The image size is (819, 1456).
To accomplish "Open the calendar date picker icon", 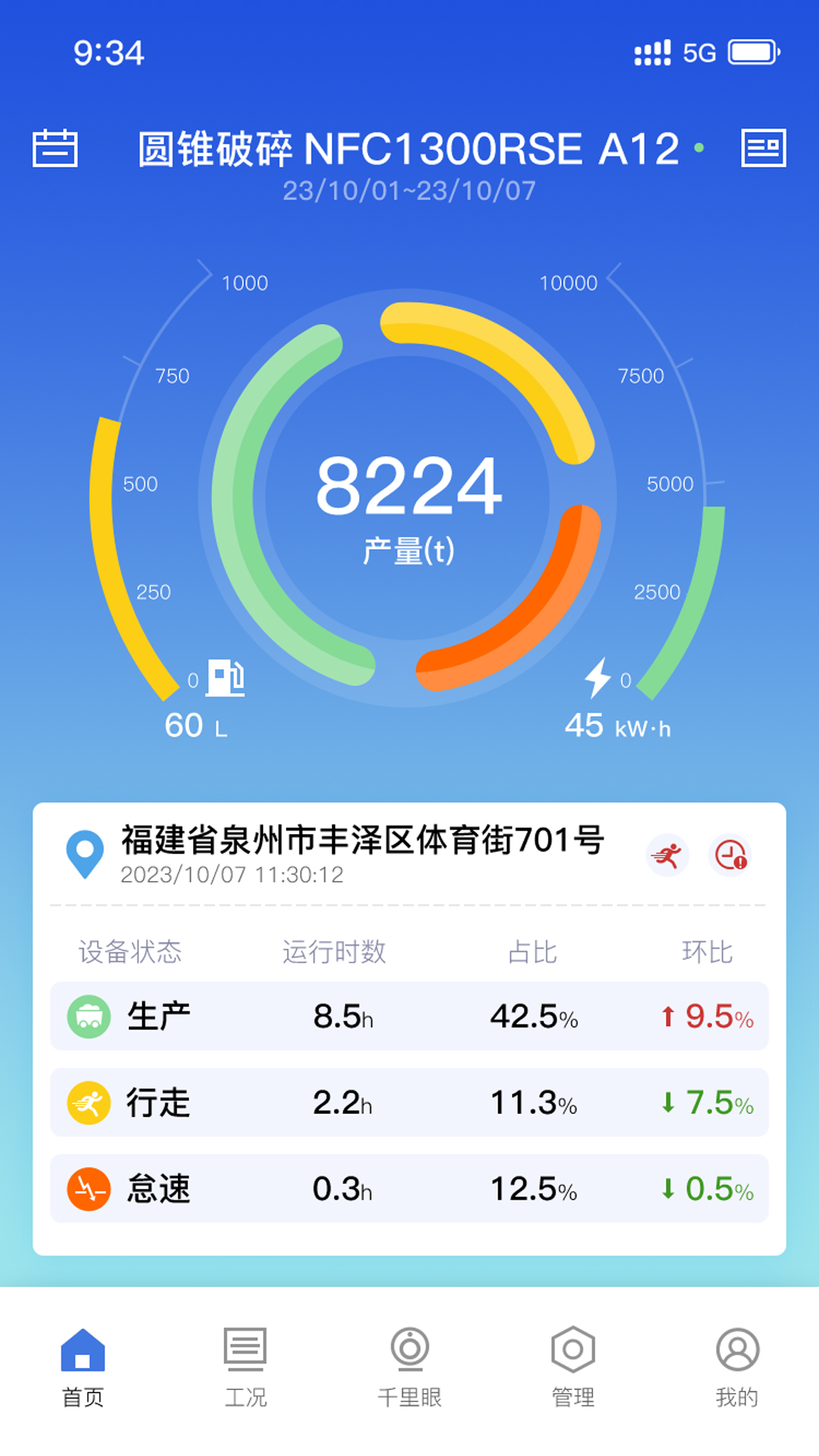I will (x=57, y=149).
